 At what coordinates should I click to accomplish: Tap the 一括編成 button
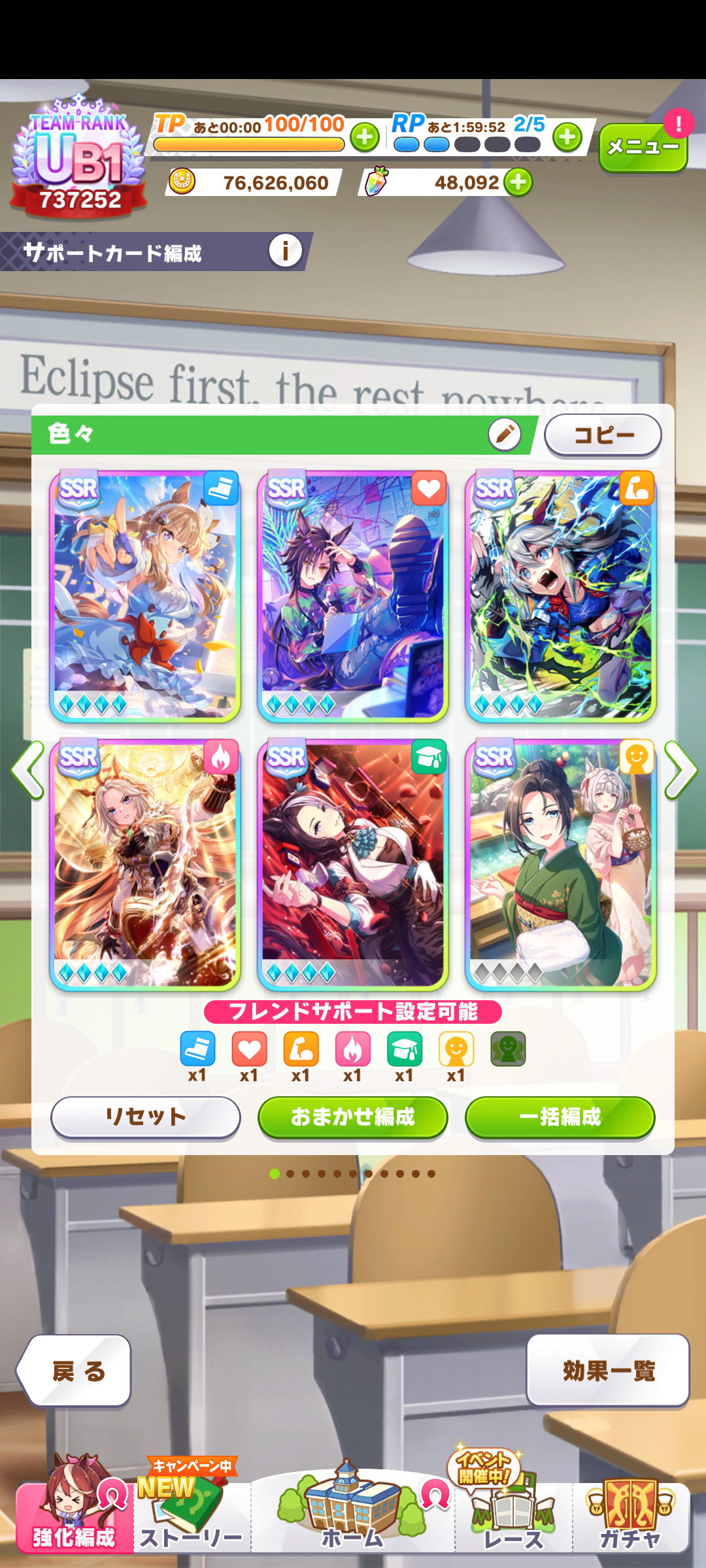point(560,1117)
